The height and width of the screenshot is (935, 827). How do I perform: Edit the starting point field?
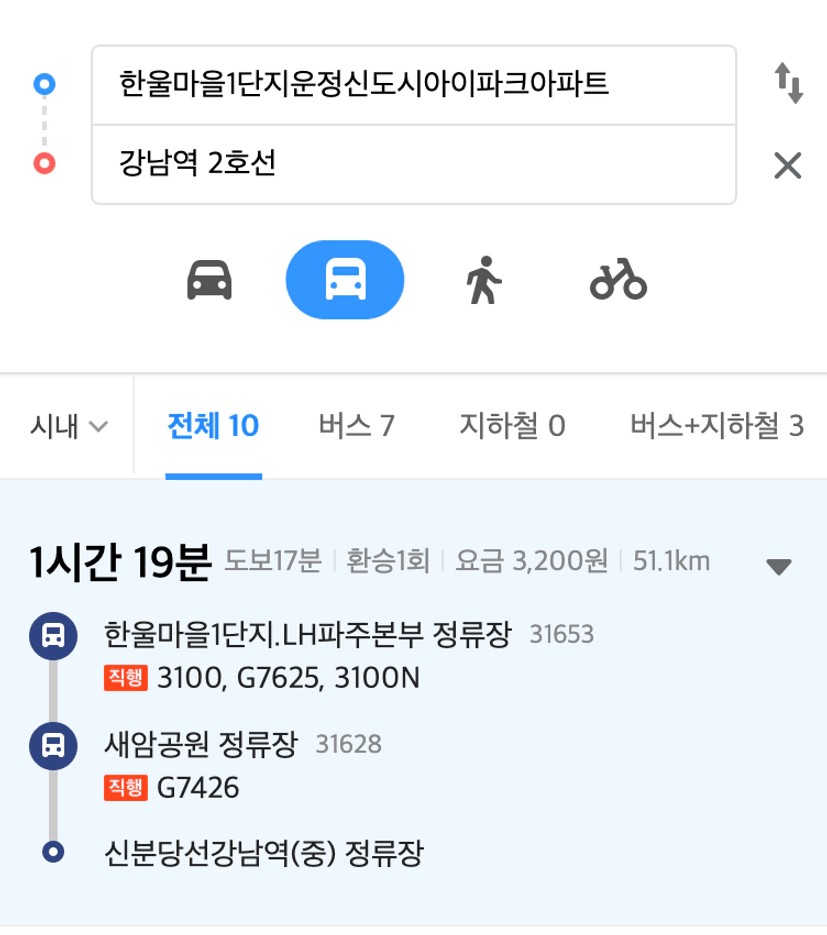(413, 84)
